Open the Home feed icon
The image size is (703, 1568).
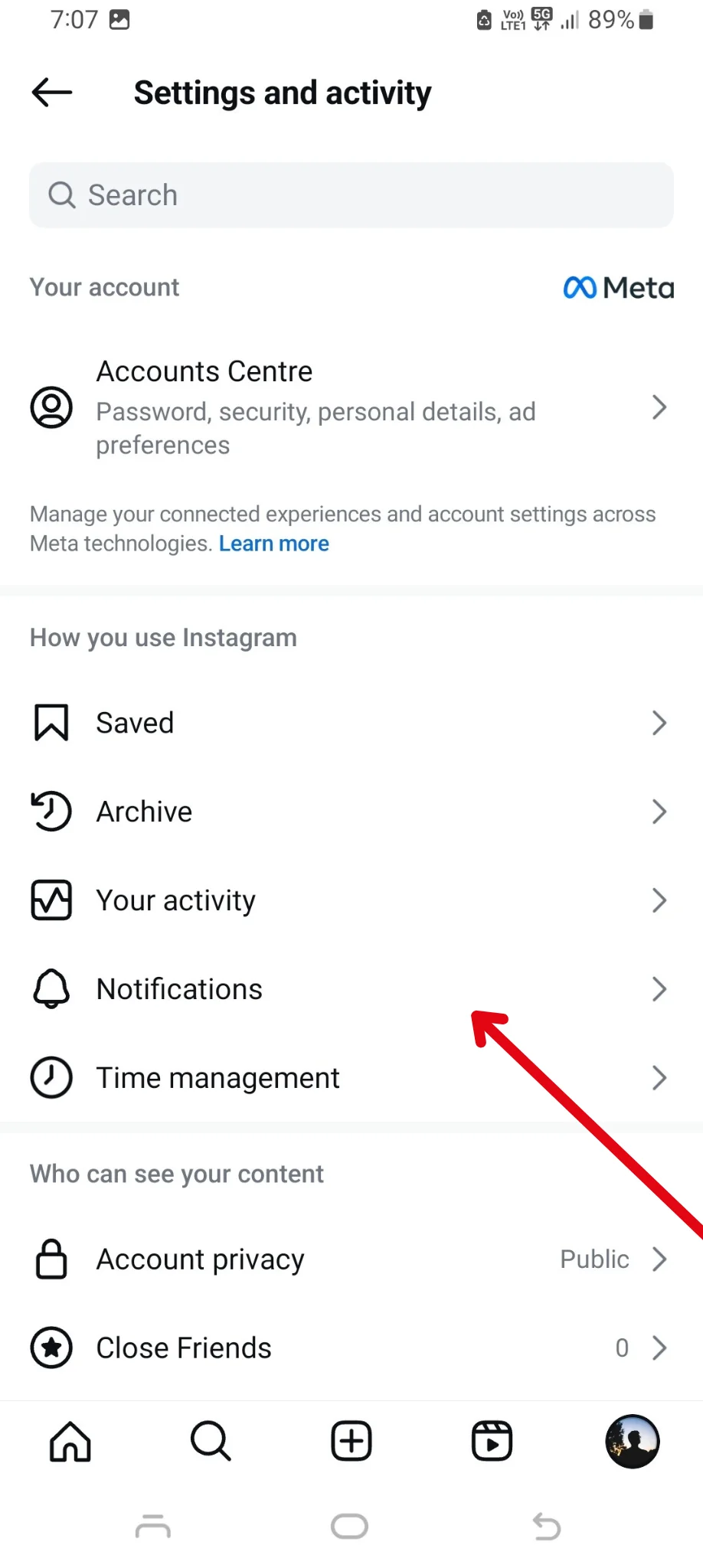[70, 1441]
